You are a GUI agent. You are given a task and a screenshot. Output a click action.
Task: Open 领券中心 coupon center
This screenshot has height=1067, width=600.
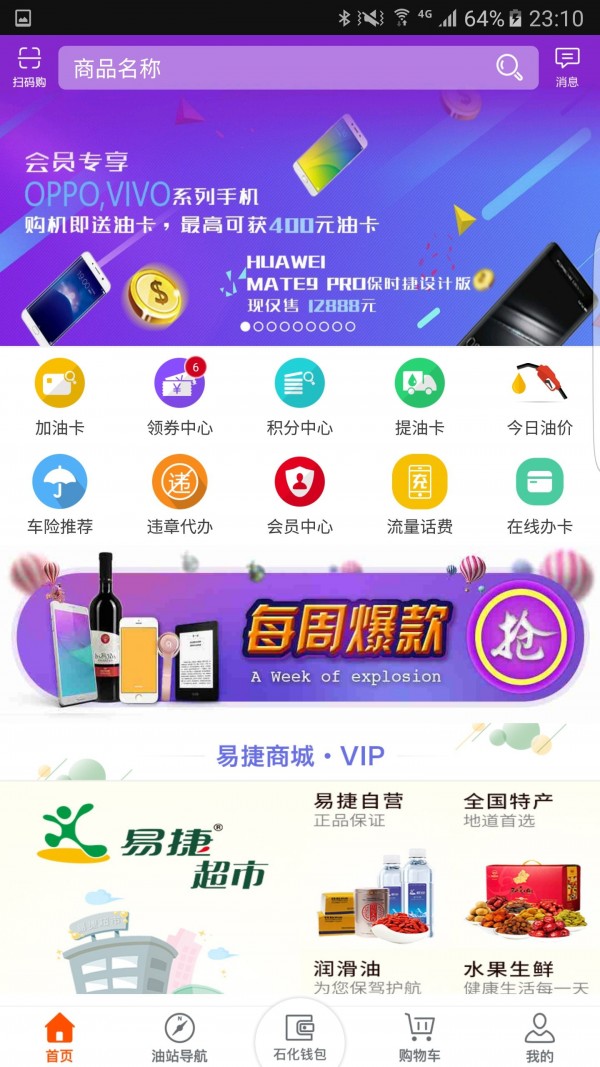[179, 397]
